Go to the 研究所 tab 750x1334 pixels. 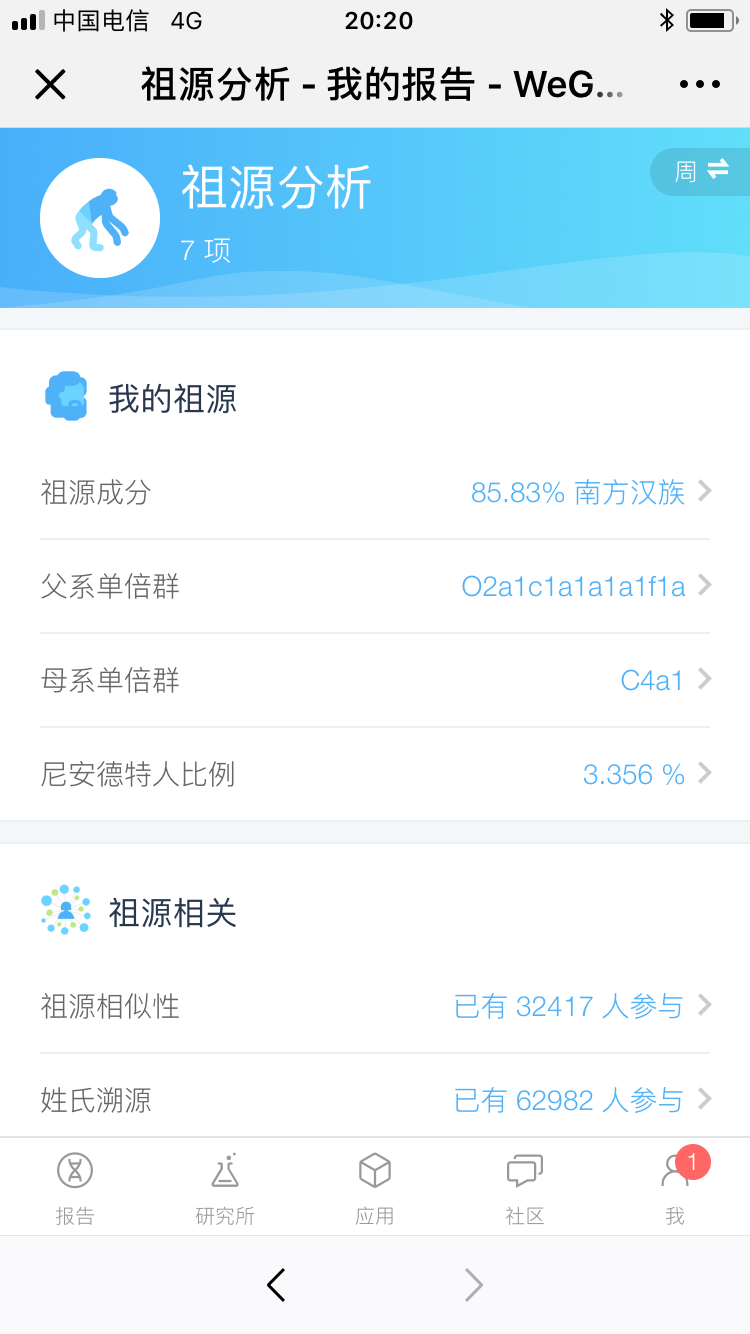point(225,1188)
